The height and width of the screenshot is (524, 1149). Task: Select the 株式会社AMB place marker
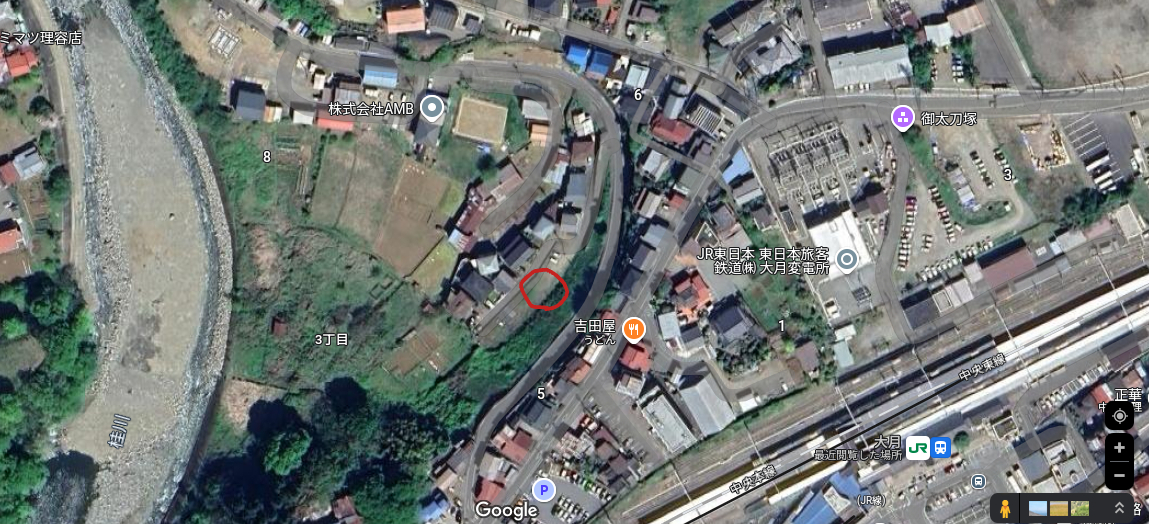click(432, 107)
